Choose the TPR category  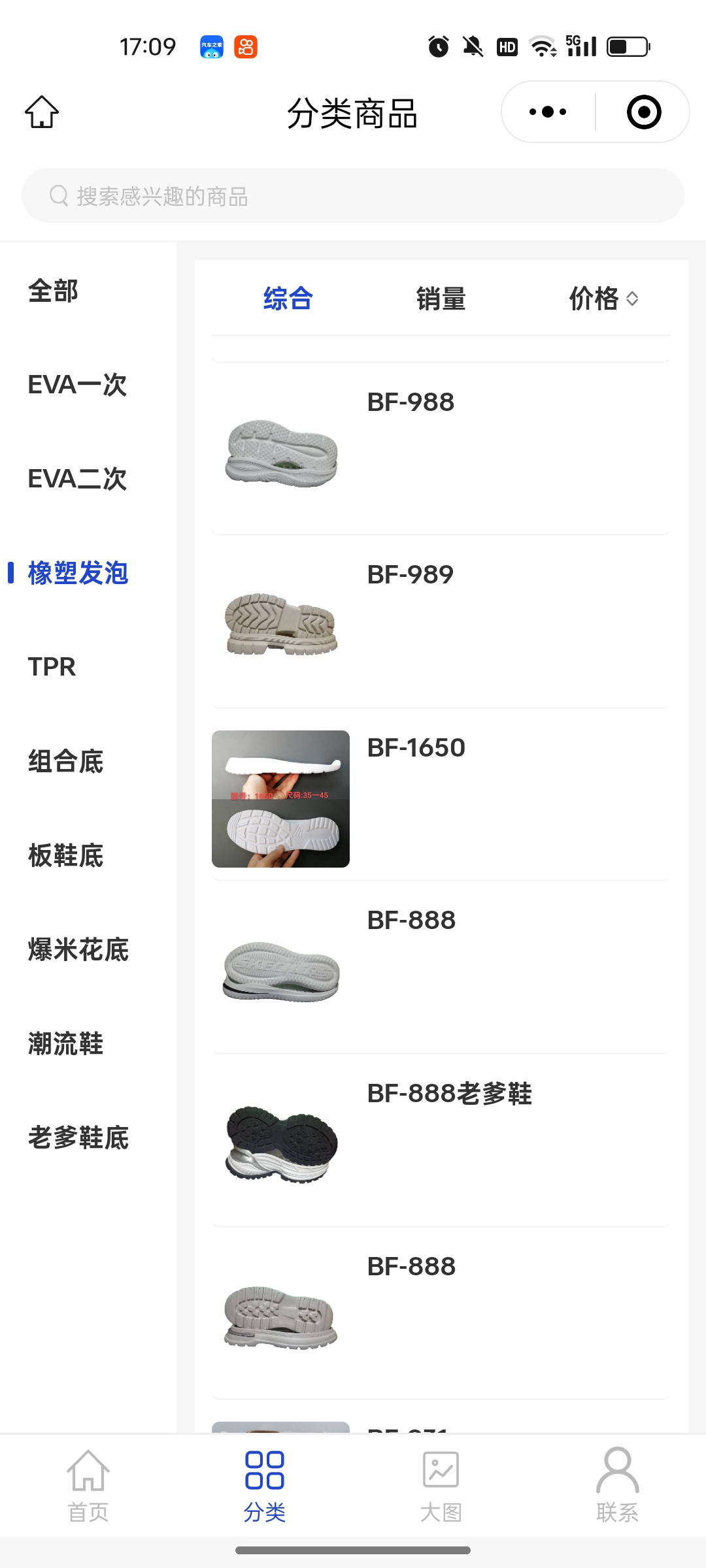click(x=52, y=667)
